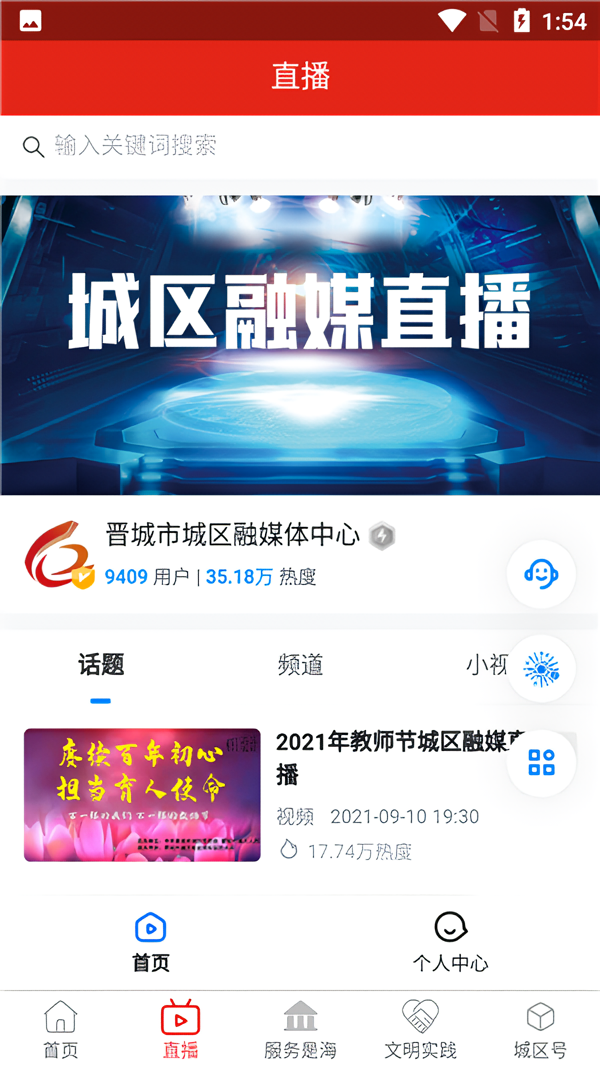
Task: Switch to the 小视频 tab
Action: 486,666
